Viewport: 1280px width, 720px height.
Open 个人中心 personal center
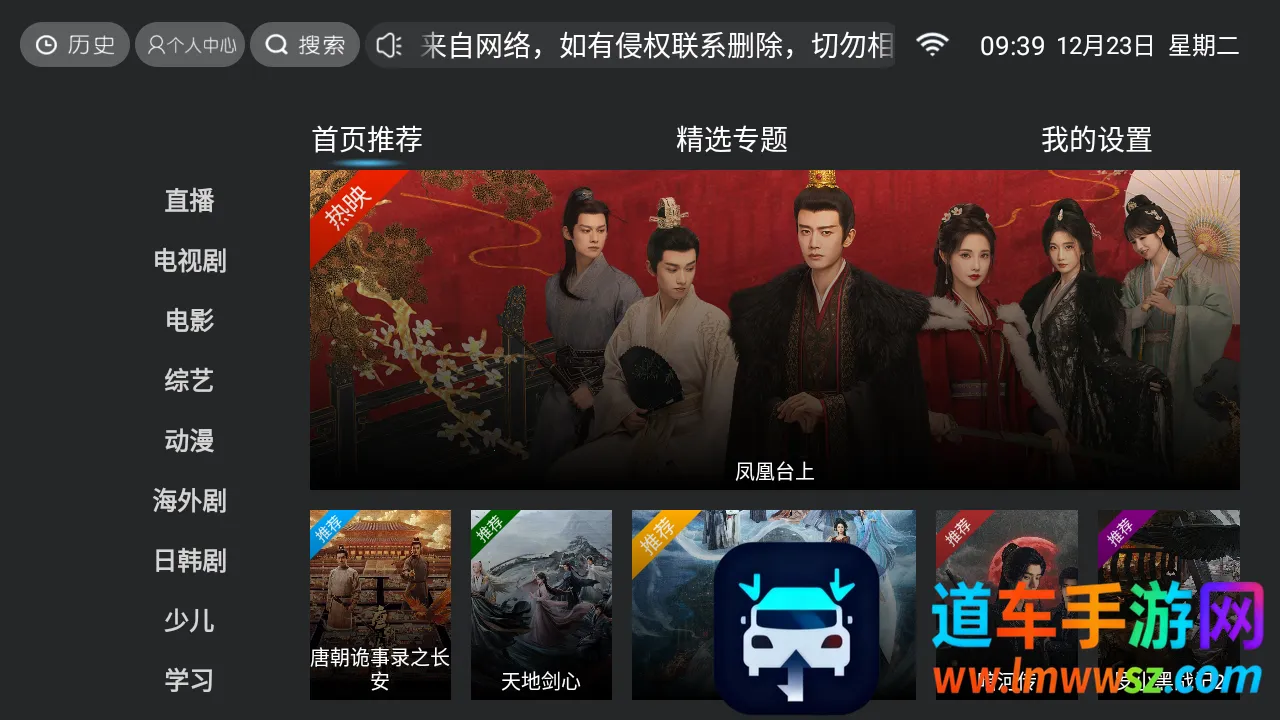(190, 45)
